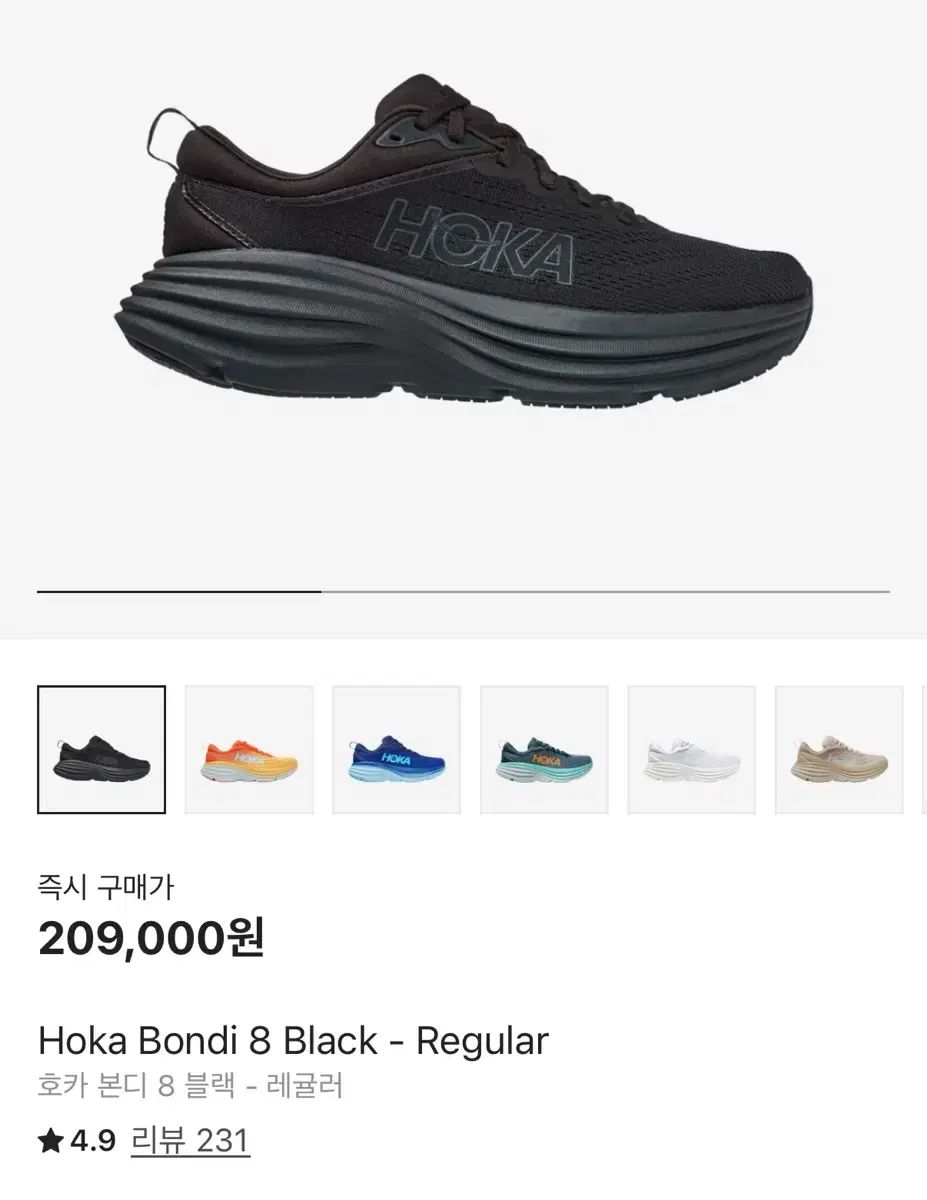
Task: Select the orange colorway thumbnail
Action: point(249,749)
